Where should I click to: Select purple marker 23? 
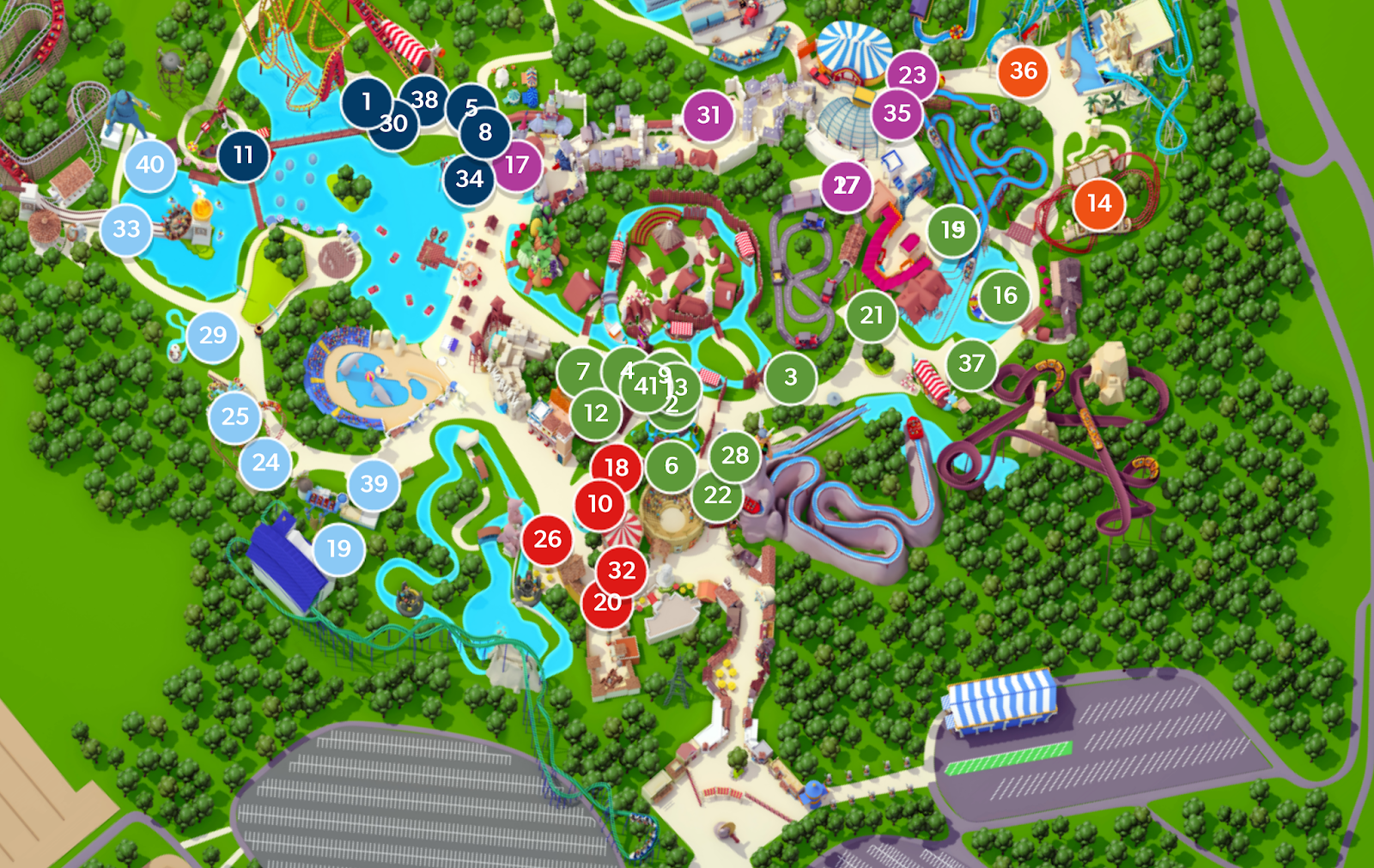tap(912, 75)
